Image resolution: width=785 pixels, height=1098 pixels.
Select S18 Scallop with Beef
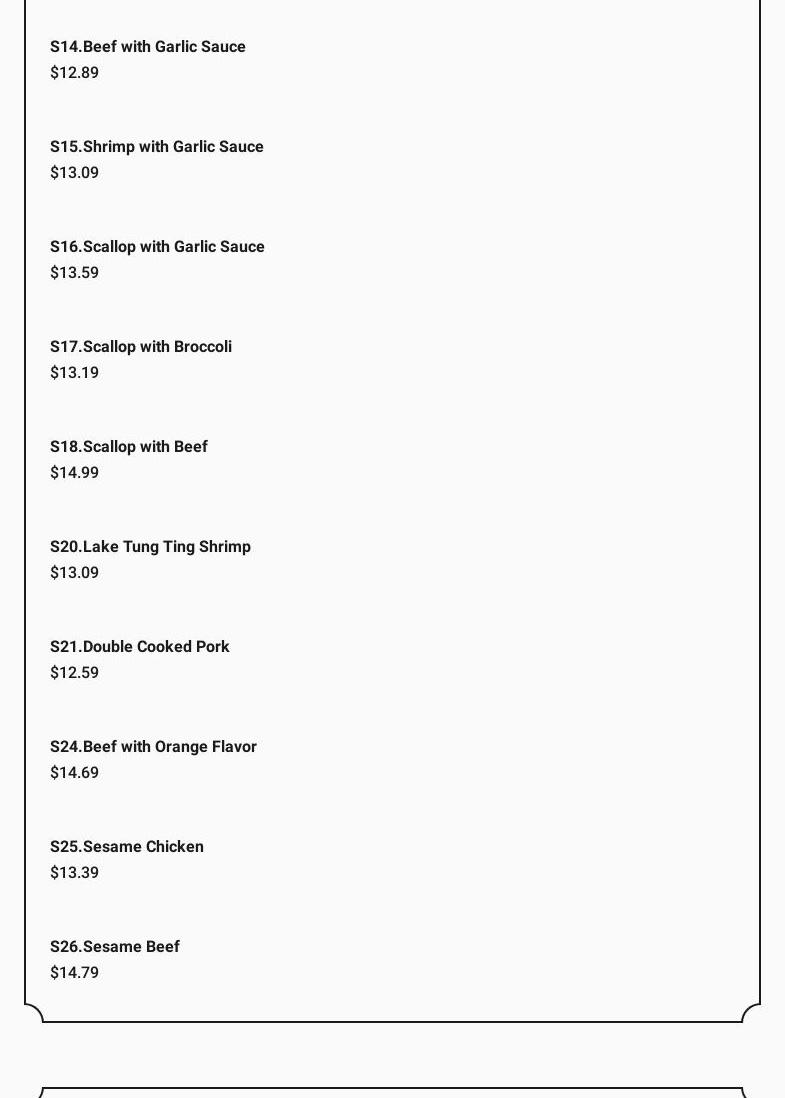pyautogui.click(x=129, y=447)
